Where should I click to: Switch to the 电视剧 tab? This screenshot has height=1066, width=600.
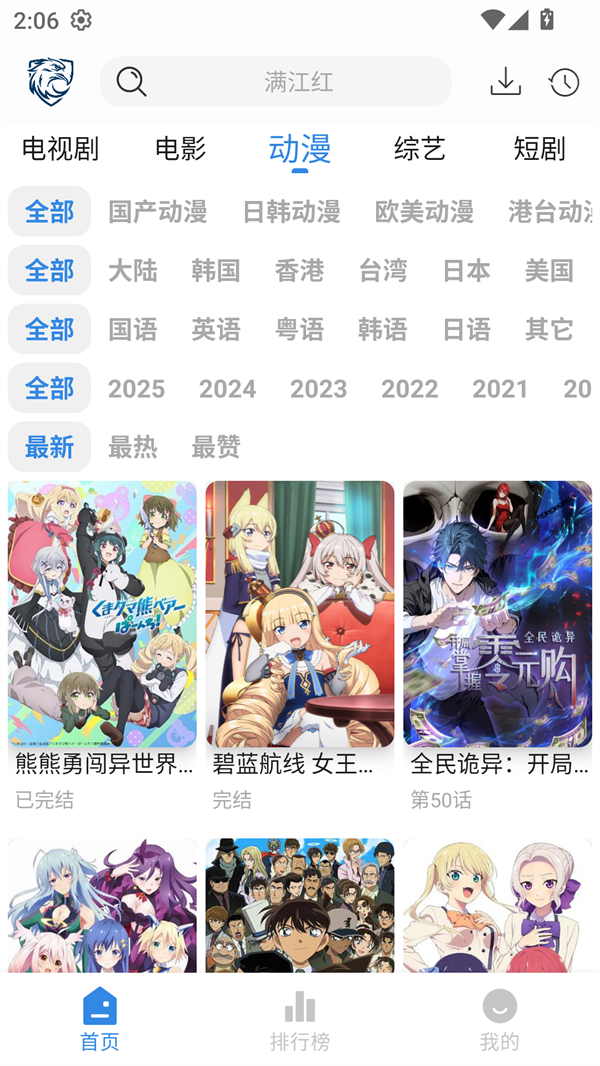point(60,148)
